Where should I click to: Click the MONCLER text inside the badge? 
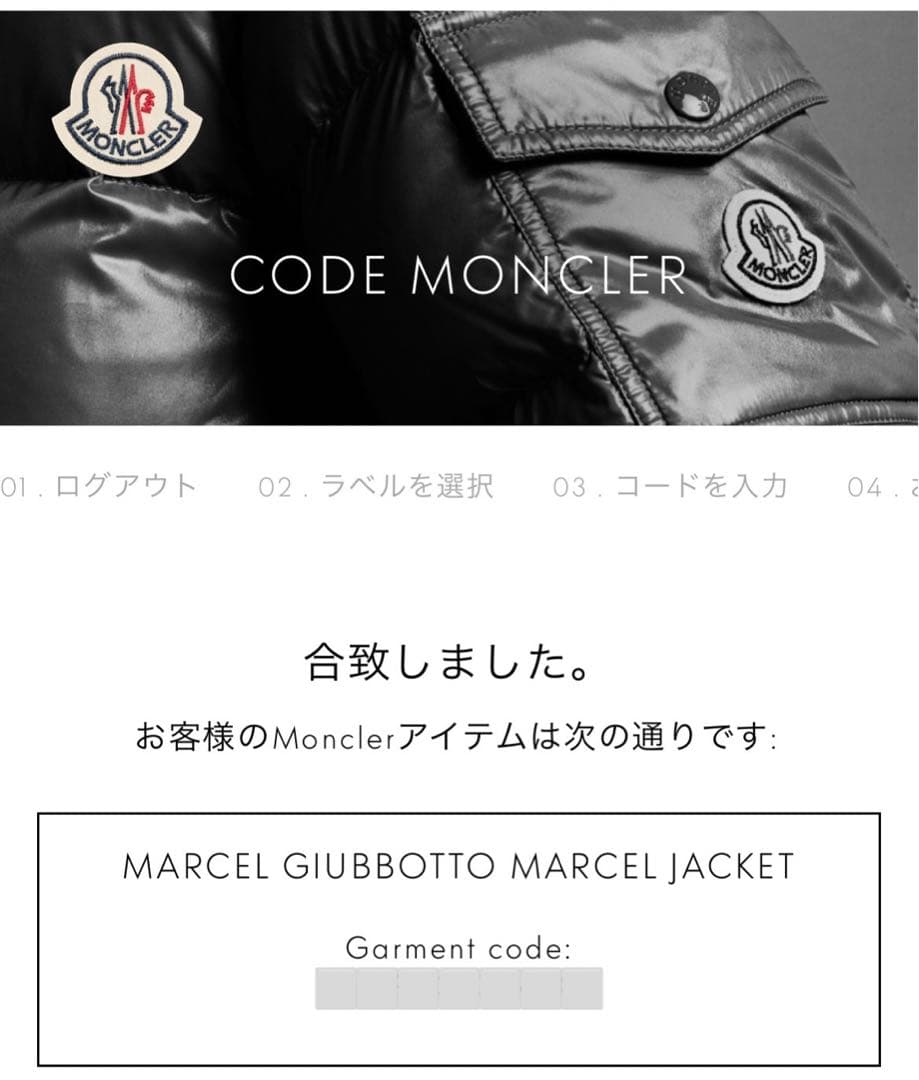click(x=778, y=268)
